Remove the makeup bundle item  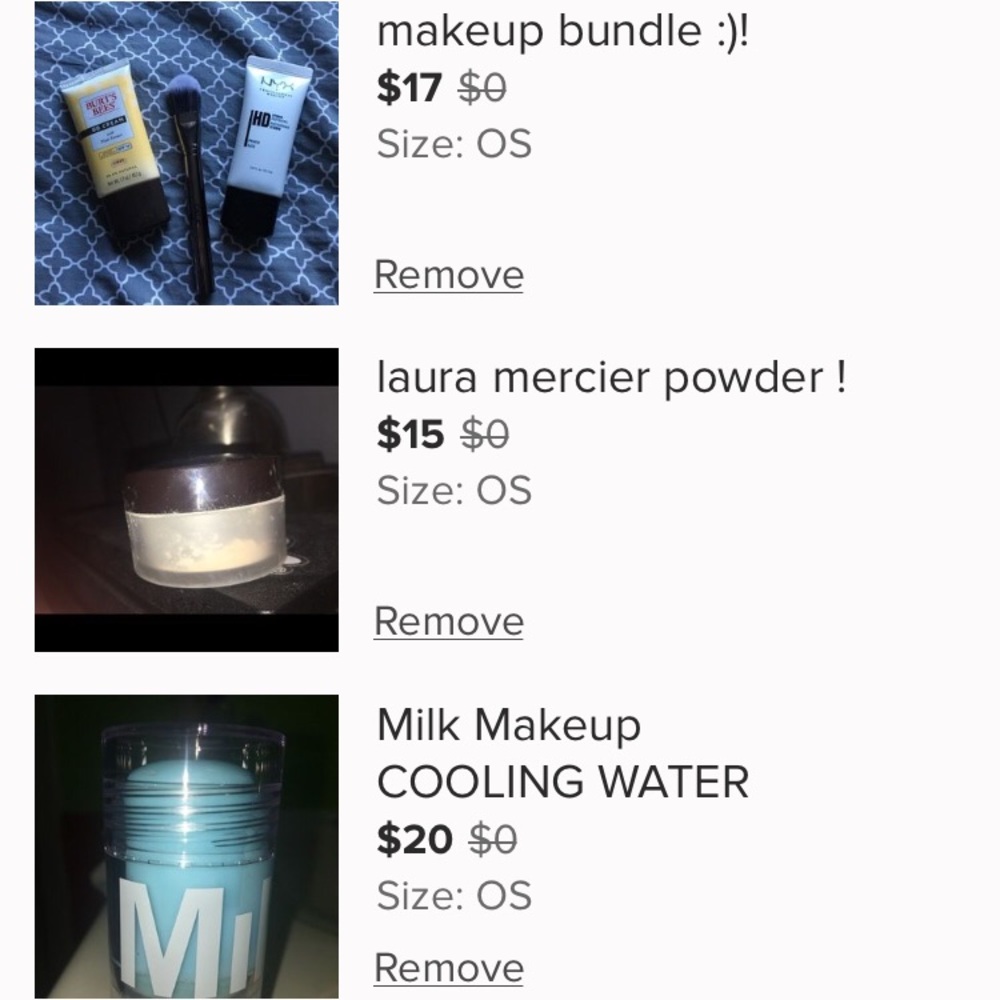[x=448, y=275]
